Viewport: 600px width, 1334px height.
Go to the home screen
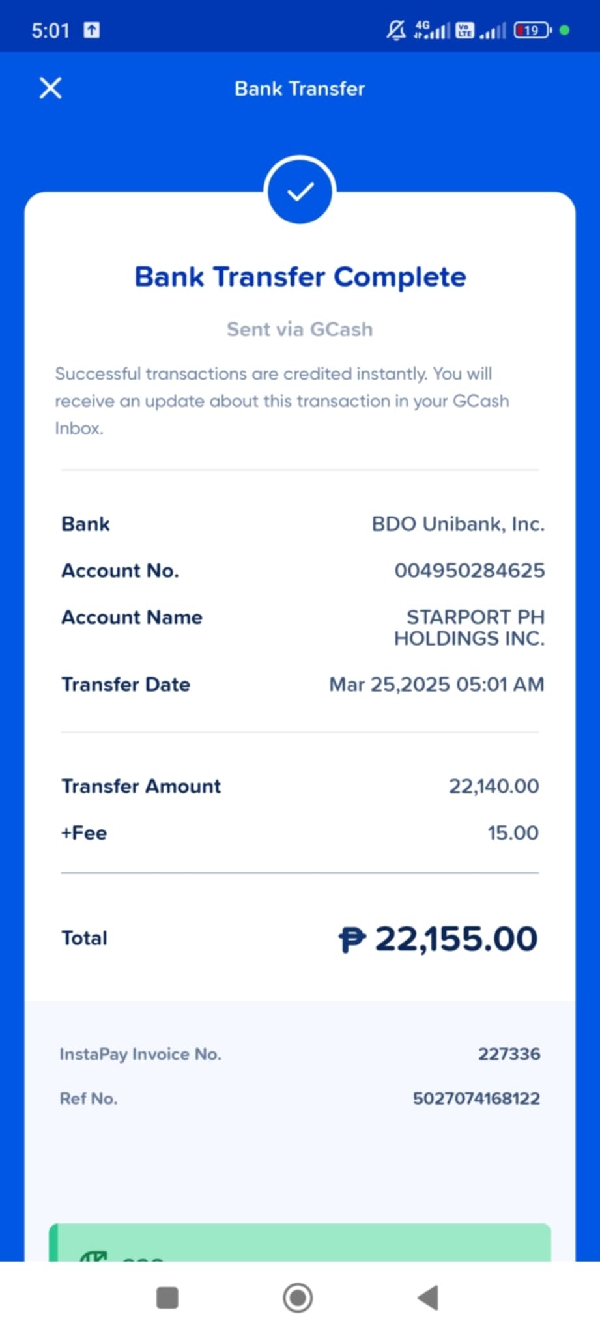pos(298,1298)
